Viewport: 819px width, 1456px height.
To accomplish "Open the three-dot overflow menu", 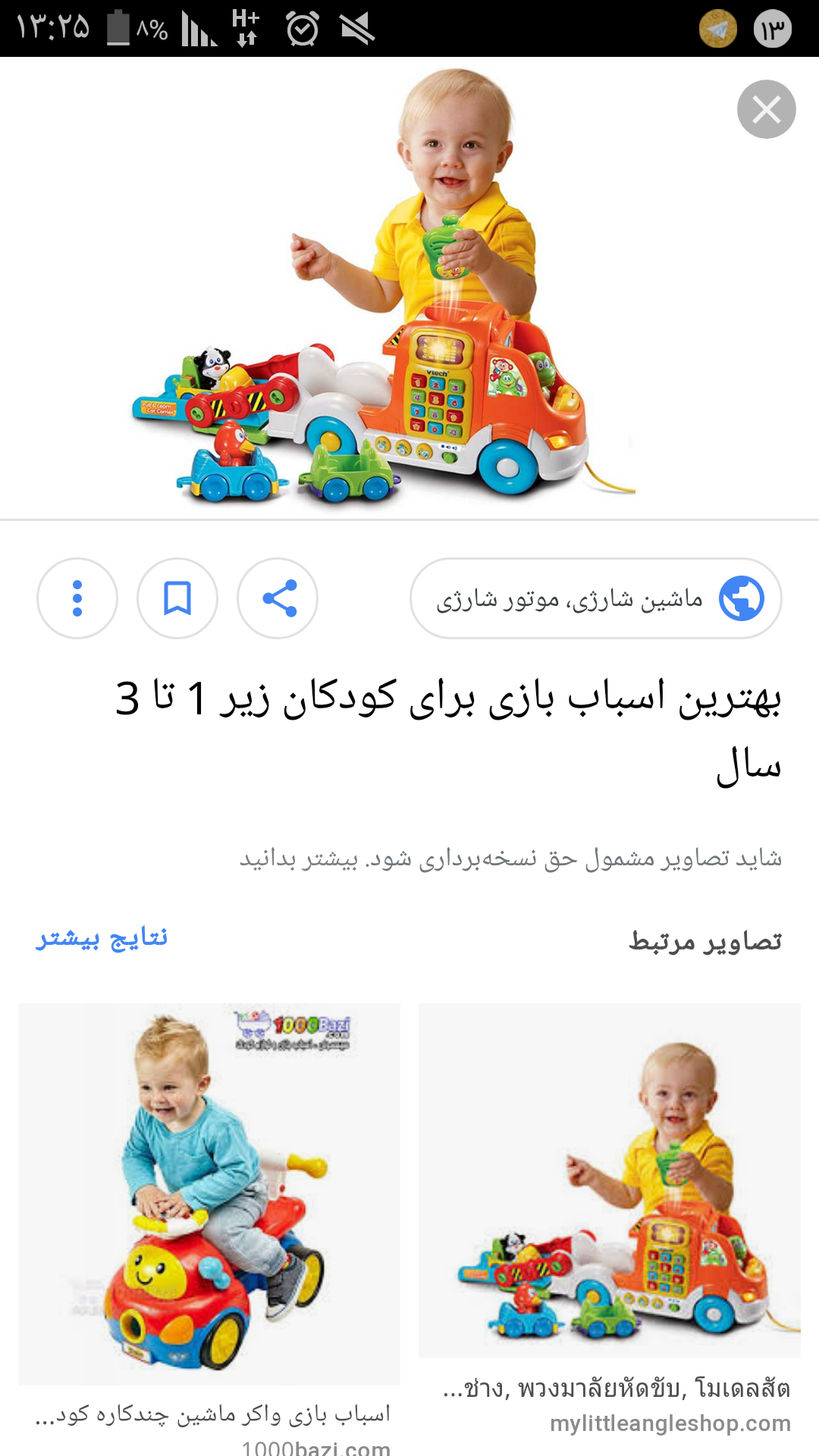I will pos(77,598).
